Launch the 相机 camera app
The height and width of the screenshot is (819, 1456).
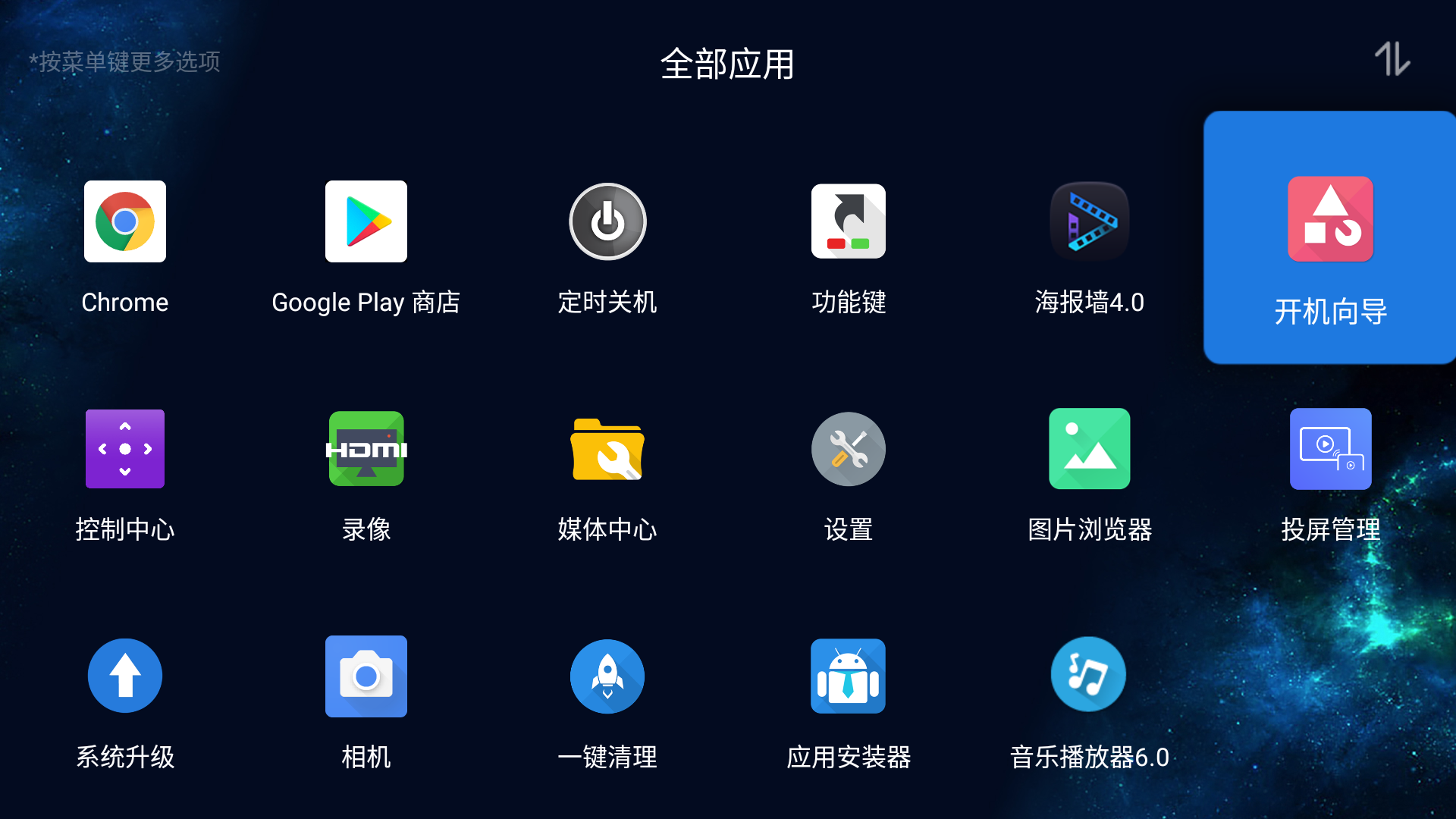[x=366, y=676]
